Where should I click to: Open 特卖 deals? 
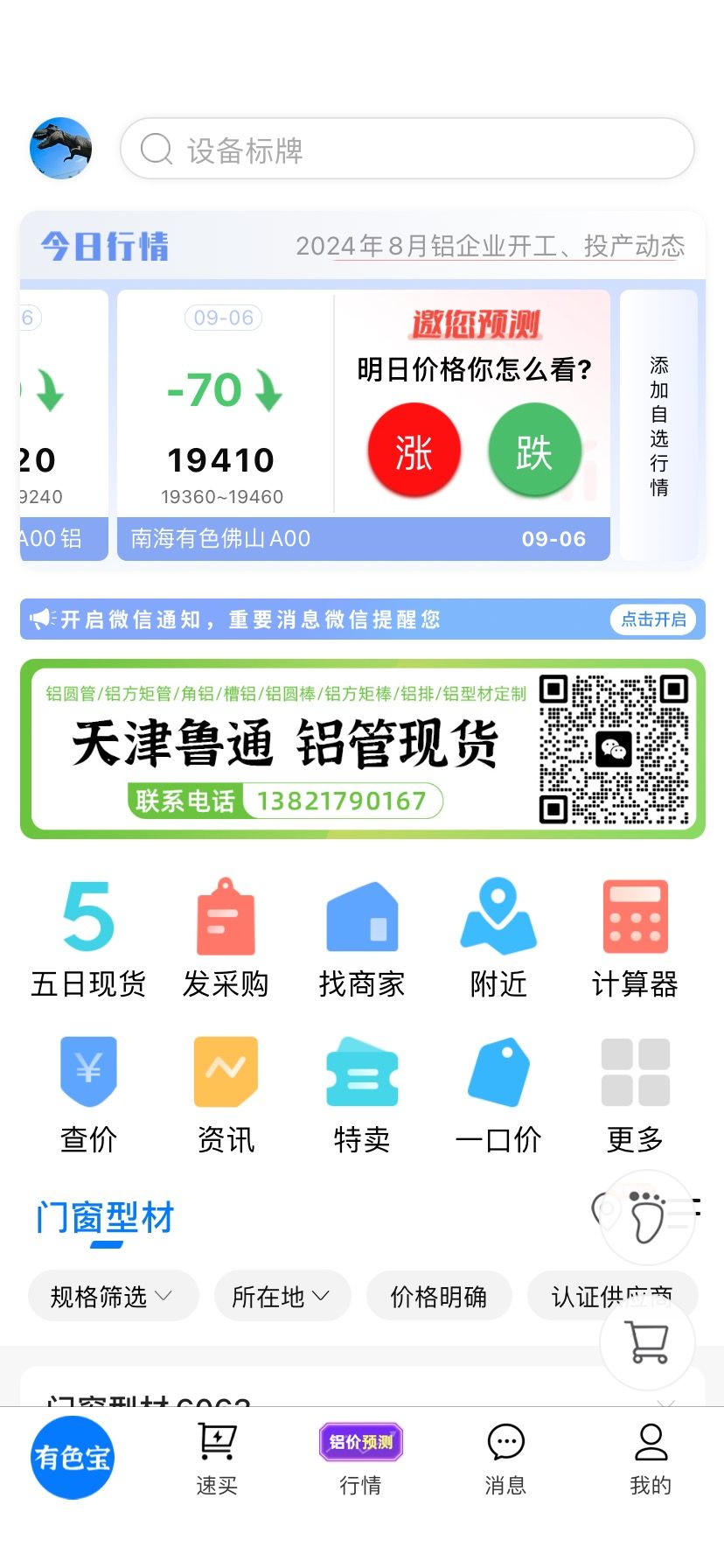tap(362, 1095)
